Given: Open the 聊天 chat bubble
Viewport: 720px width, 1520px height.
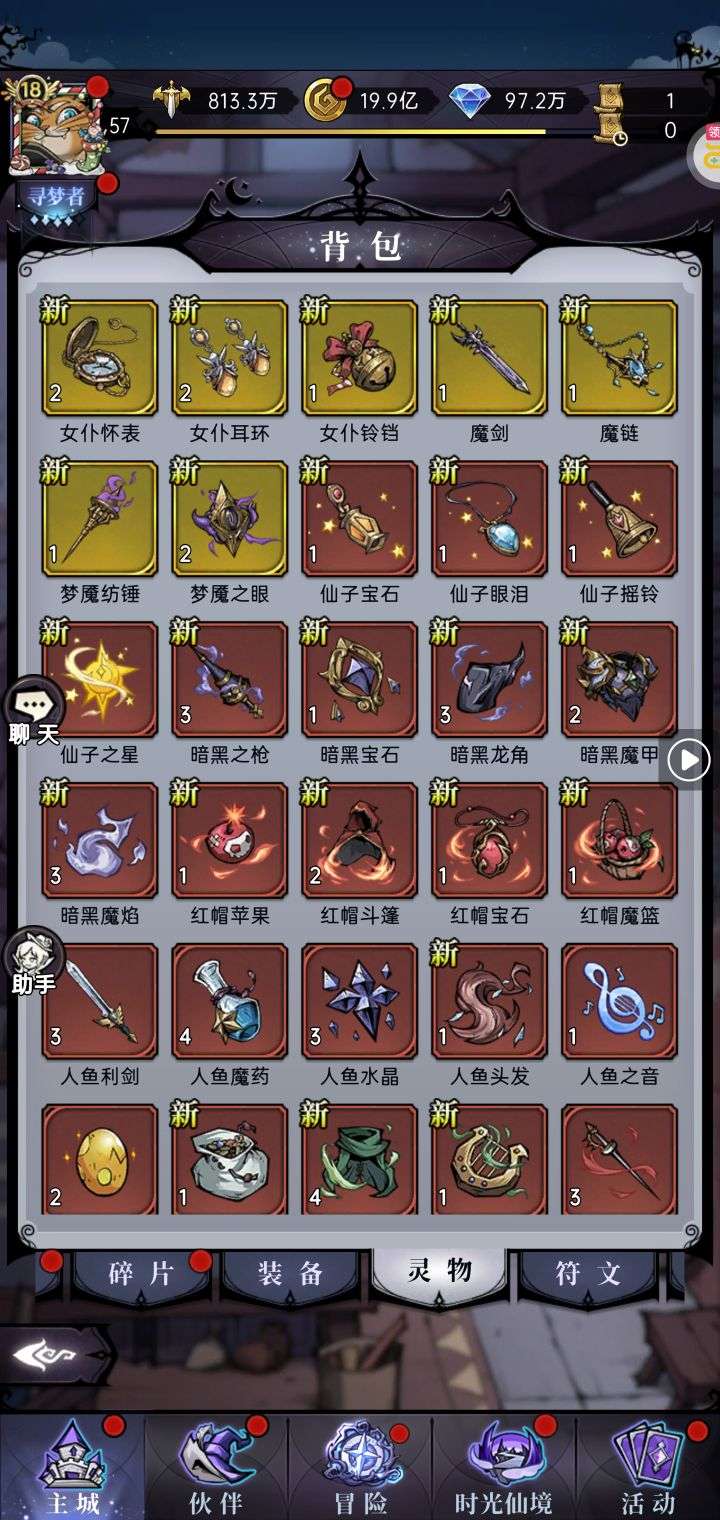Looking at the screenshot, I should (x=35, y=713).
